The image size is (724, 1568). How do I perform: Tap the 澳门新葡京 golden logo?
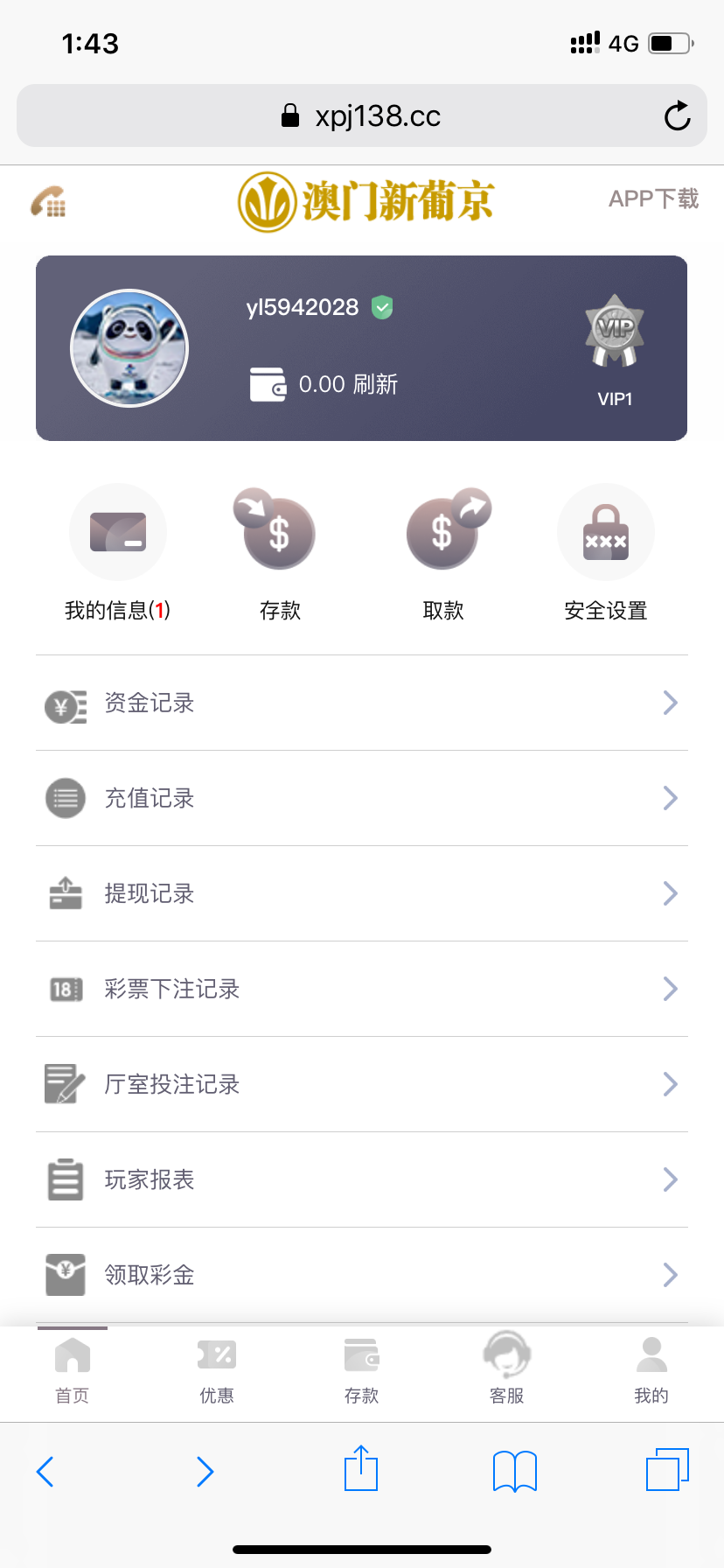[x=367, y=200]
